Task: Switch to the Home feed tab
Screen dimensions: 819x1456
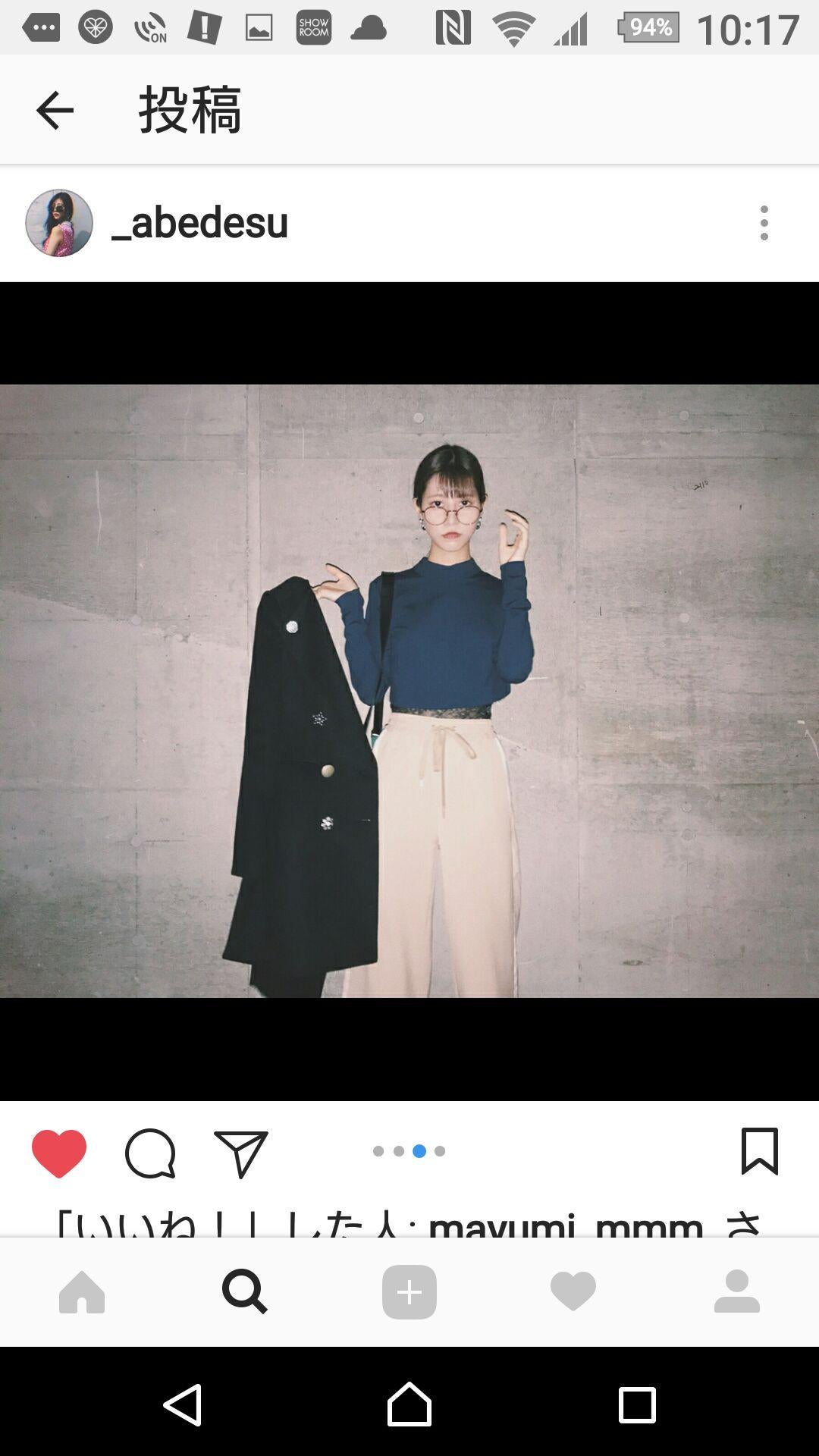Action: coord(82,1291)
